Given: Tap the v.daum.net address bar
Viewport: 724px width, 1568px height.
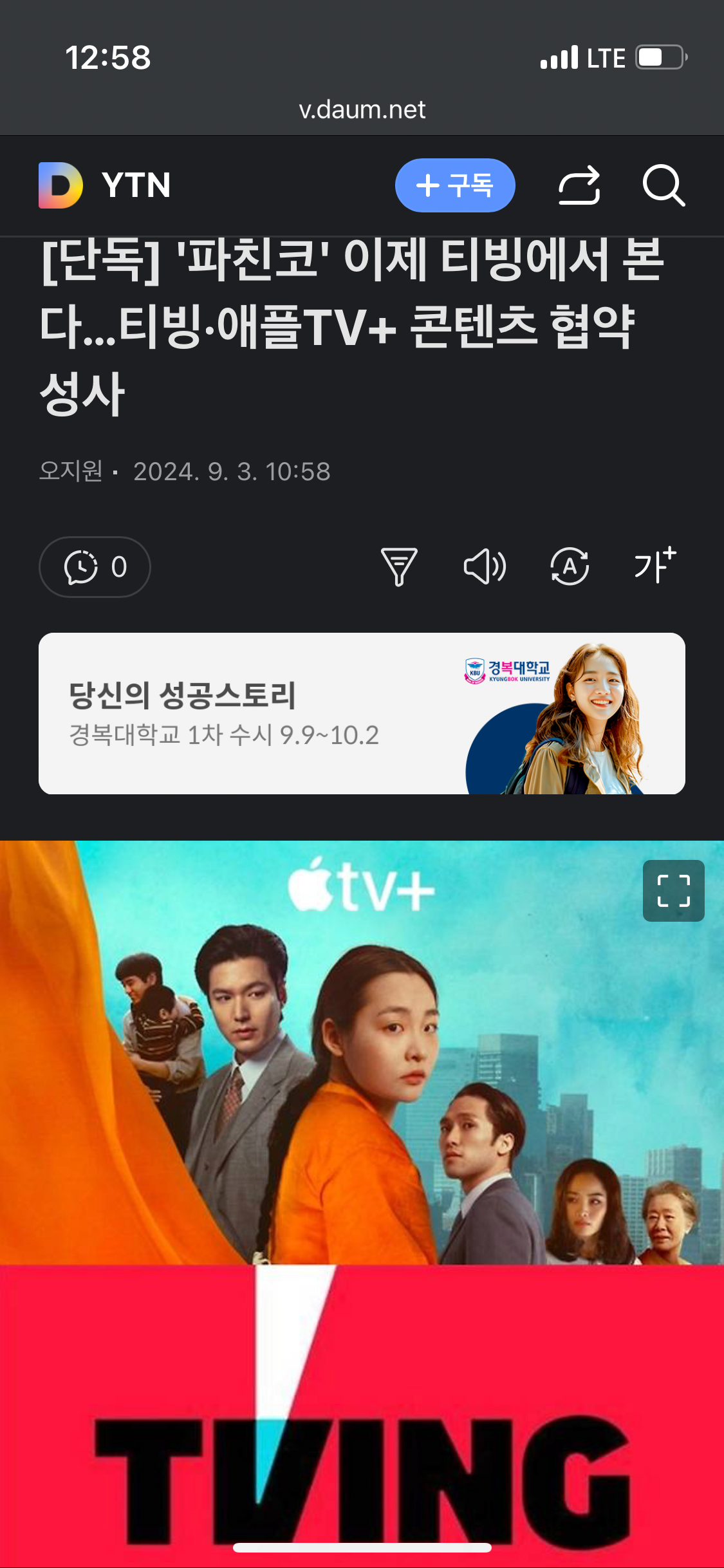Looking at the screenshot, I should 362,110.
